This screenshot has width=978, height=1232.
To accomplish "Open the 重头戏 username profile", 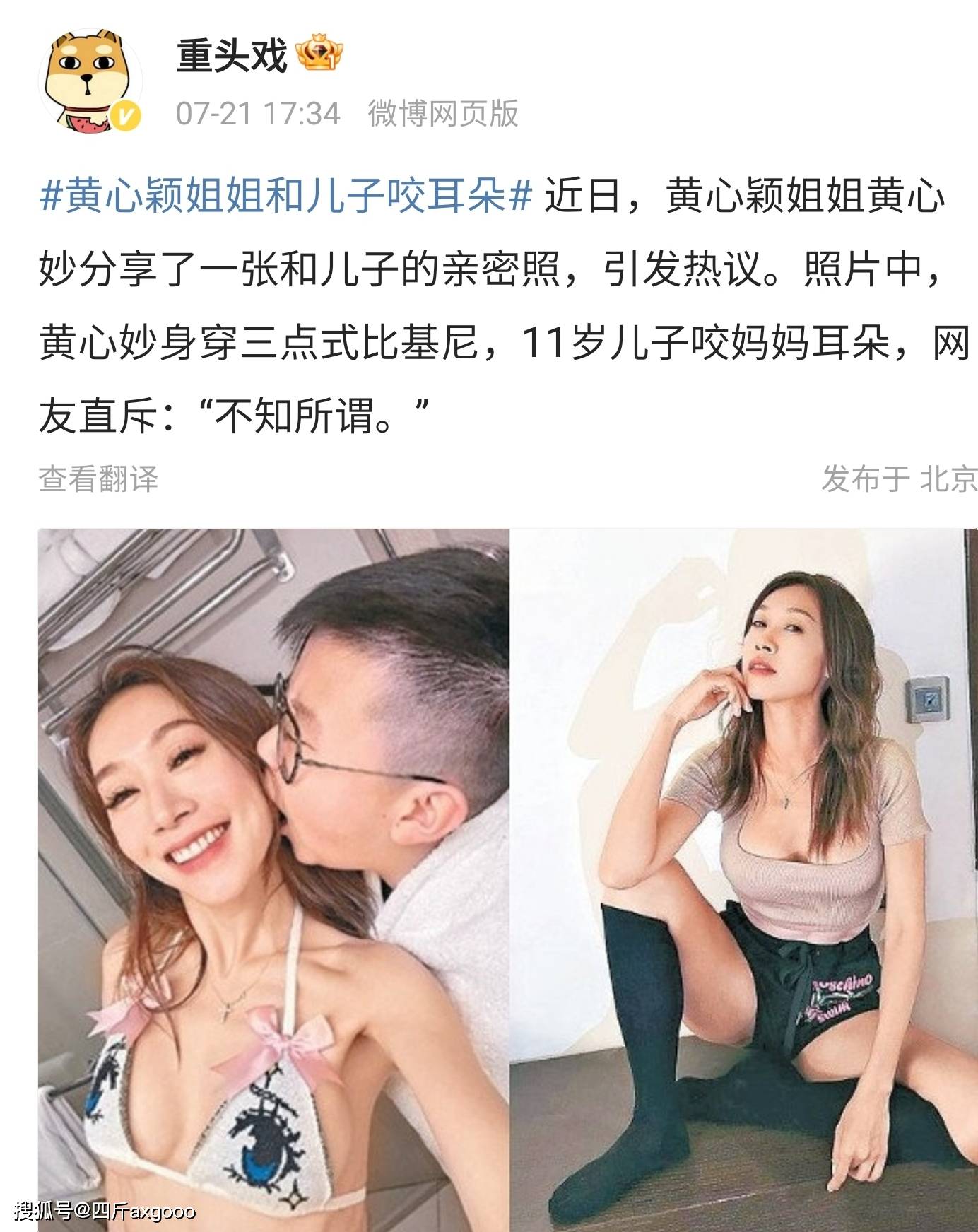I will (x=231, y=57).
